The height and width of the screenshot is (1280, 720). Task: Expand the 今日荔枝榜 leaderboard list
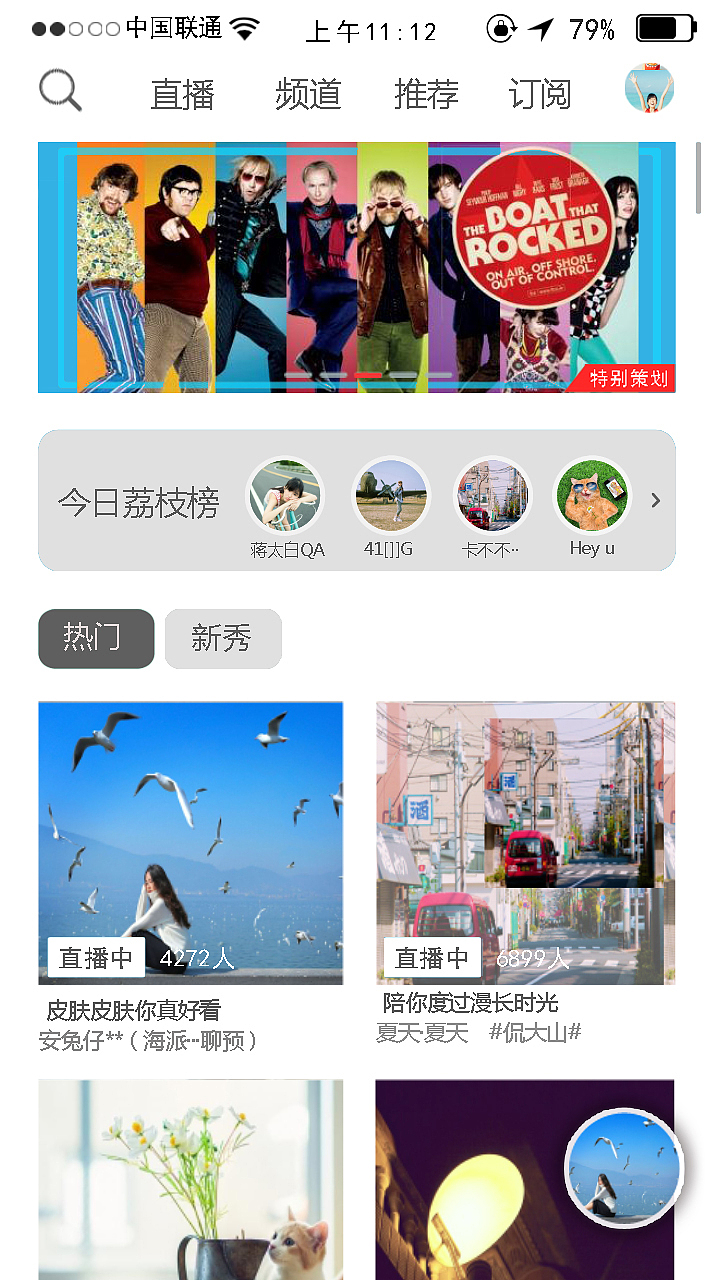coord(655,498)
